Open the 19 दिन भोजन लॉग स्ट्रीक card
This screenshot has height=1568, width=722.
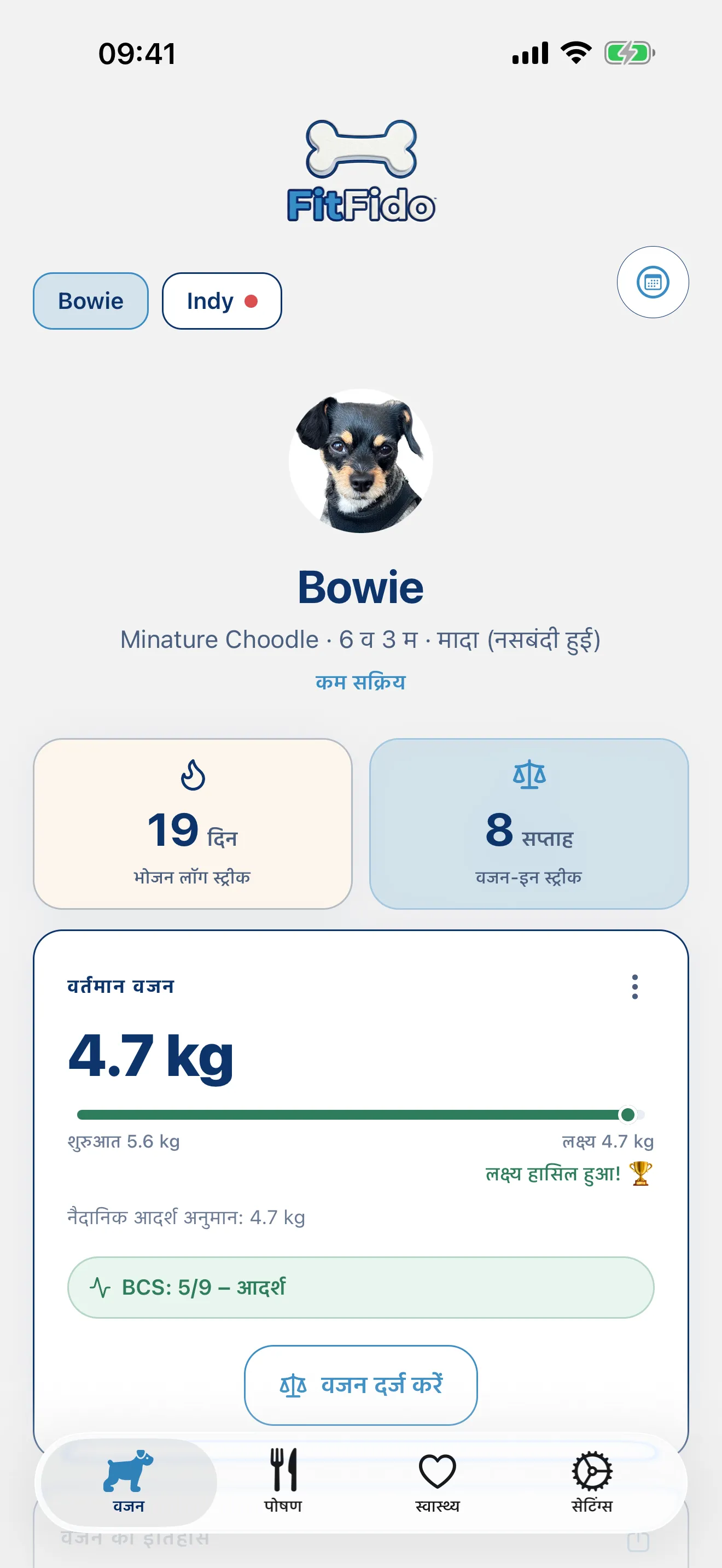coord(193,823)
